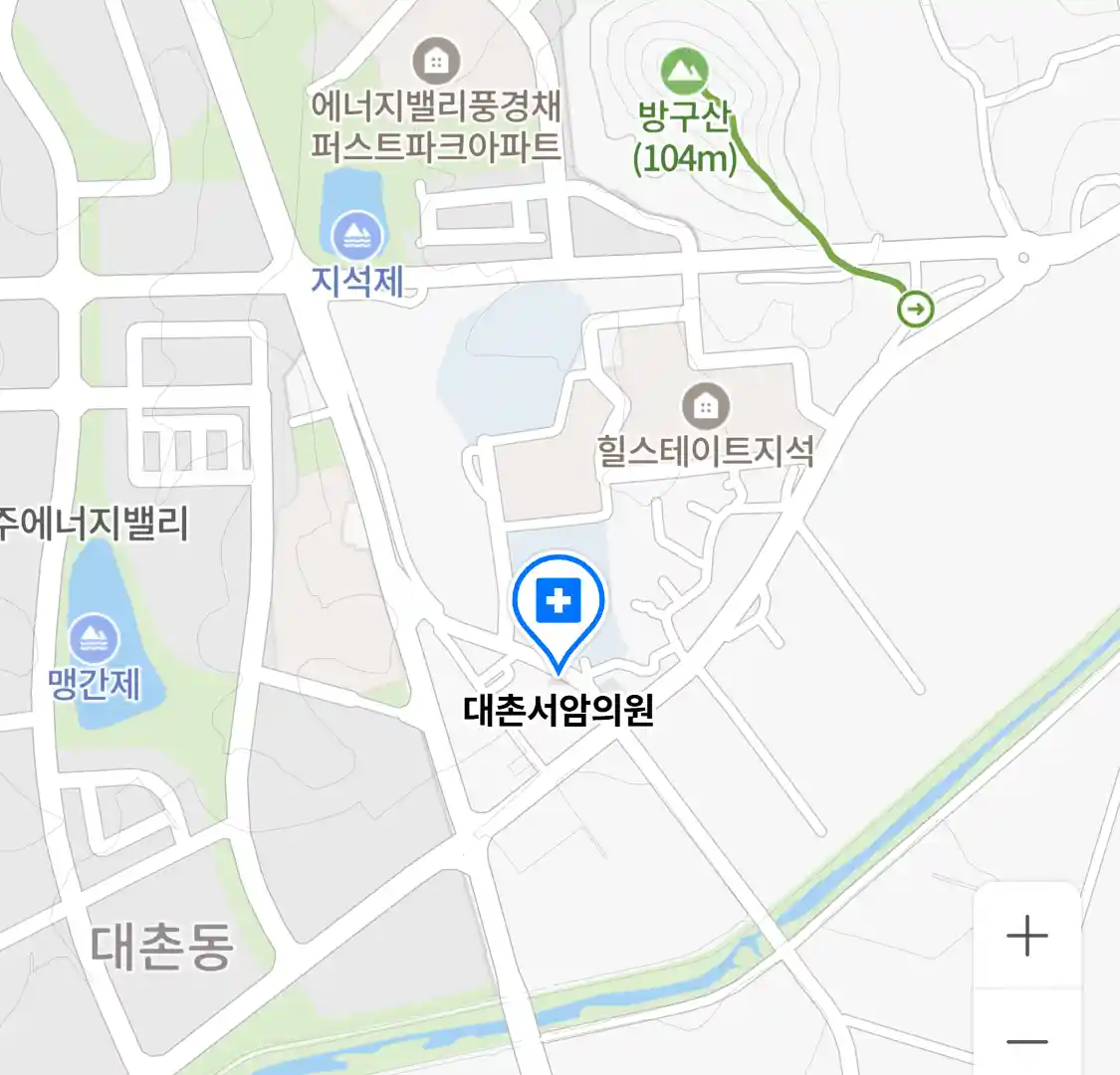Select the 맹간제 reservoir marker
1120x1075 pixels.
(x=94, y=638)
